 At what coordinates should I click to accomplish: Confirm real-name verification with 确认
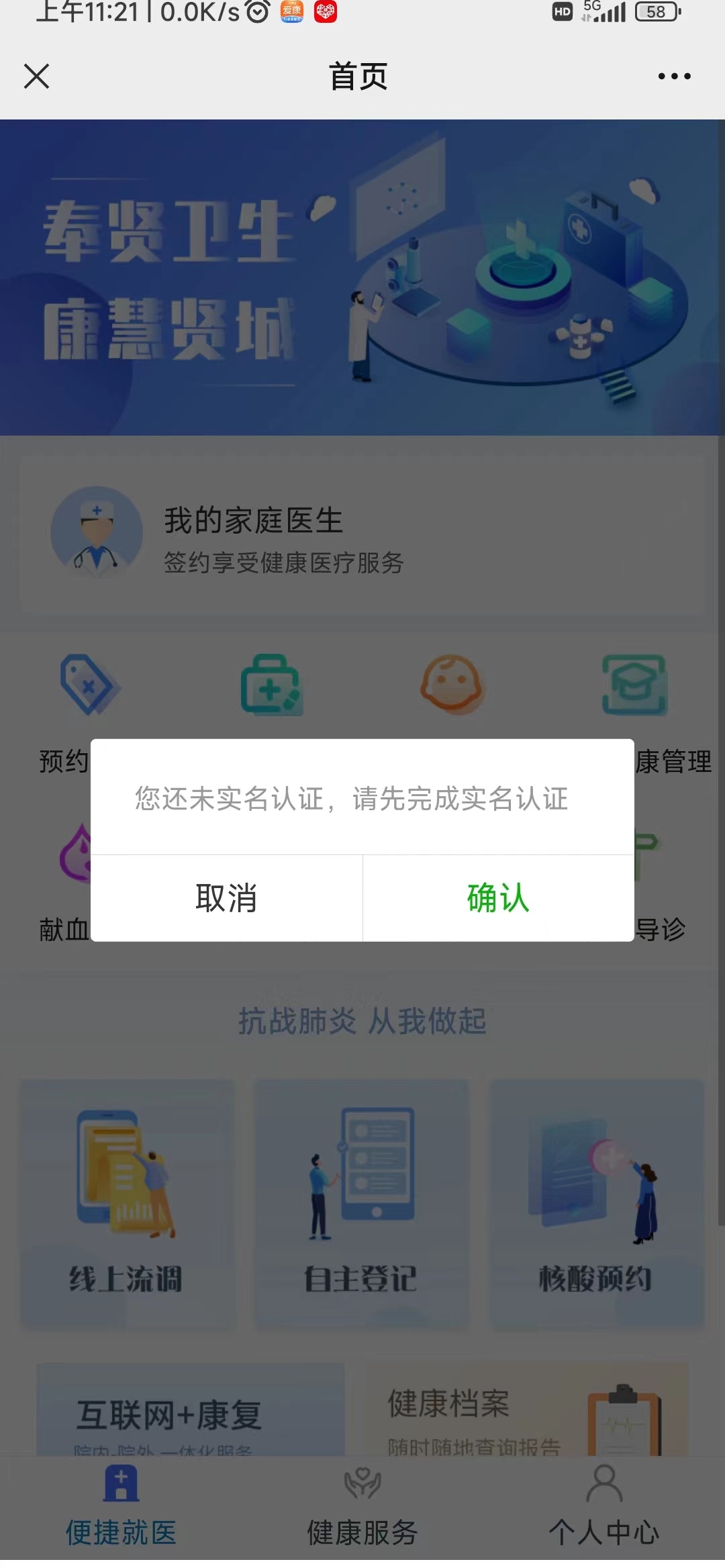click(x=498, y=898)
